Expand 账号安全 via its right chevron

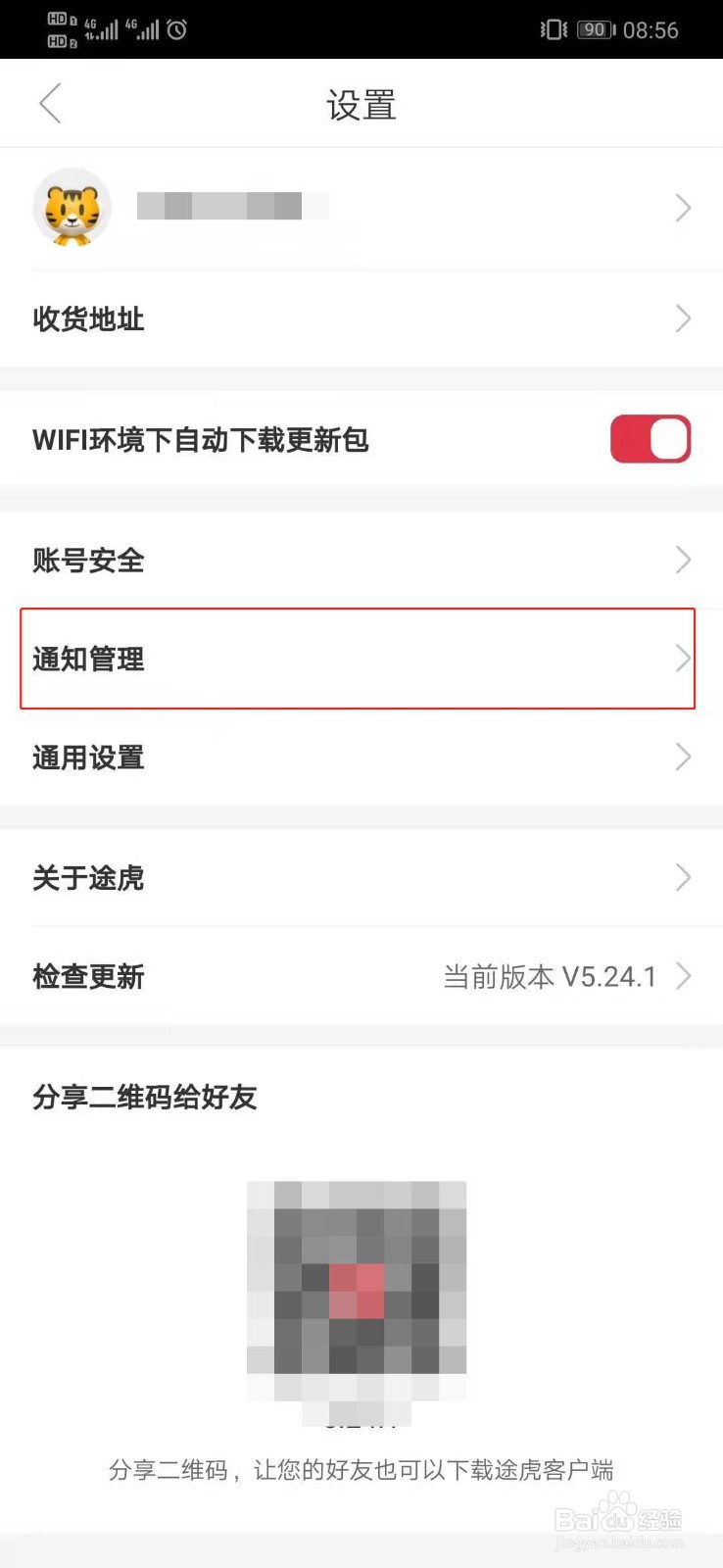(683, 560)
